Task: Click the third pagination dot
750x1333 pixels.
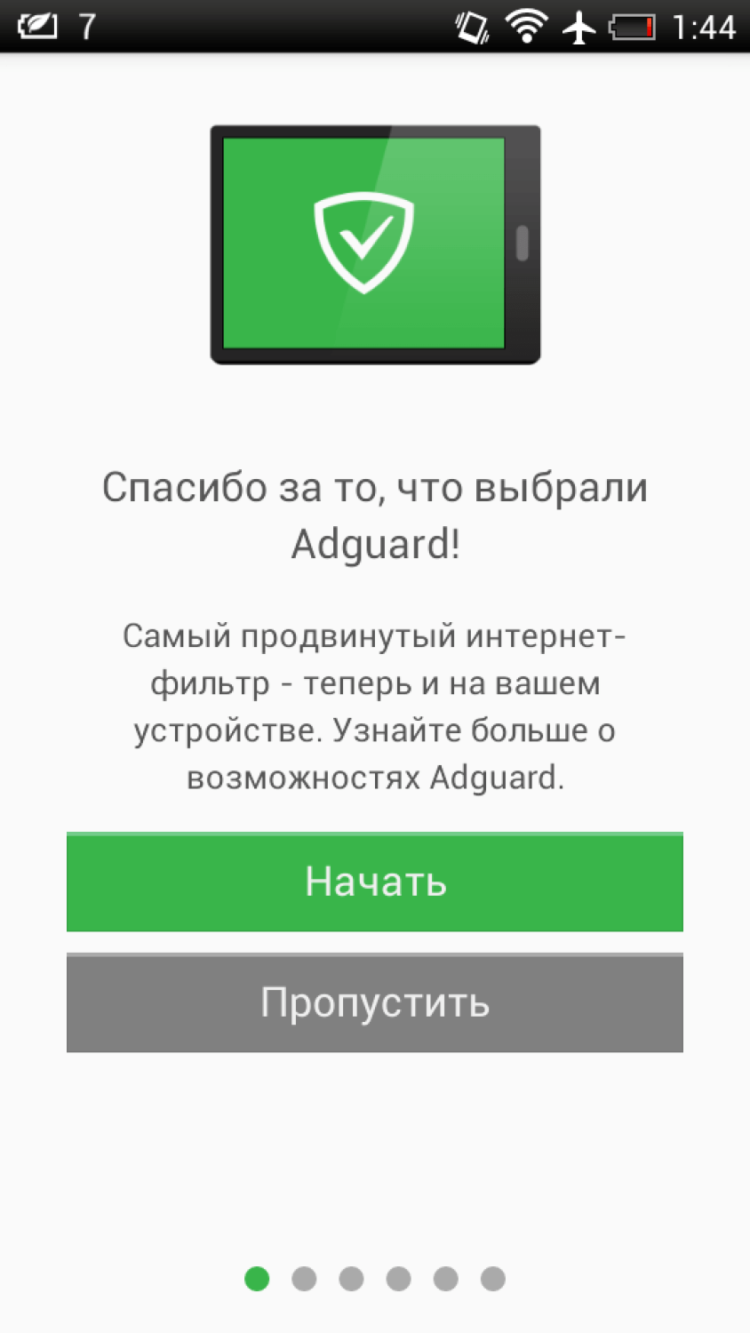Action: point(351,1279)
